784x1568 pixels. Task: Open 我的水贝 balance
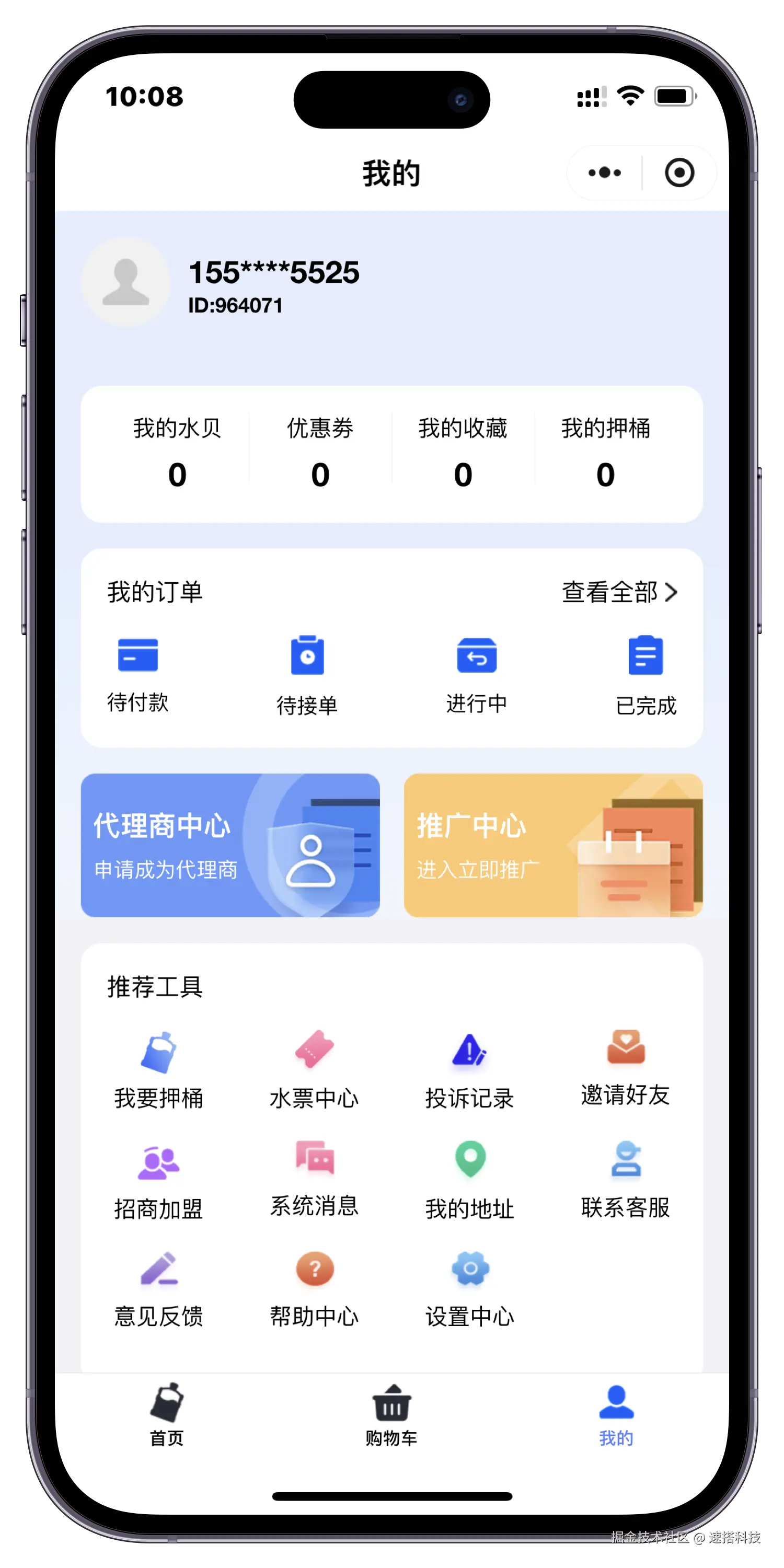(x=177, y=453)
